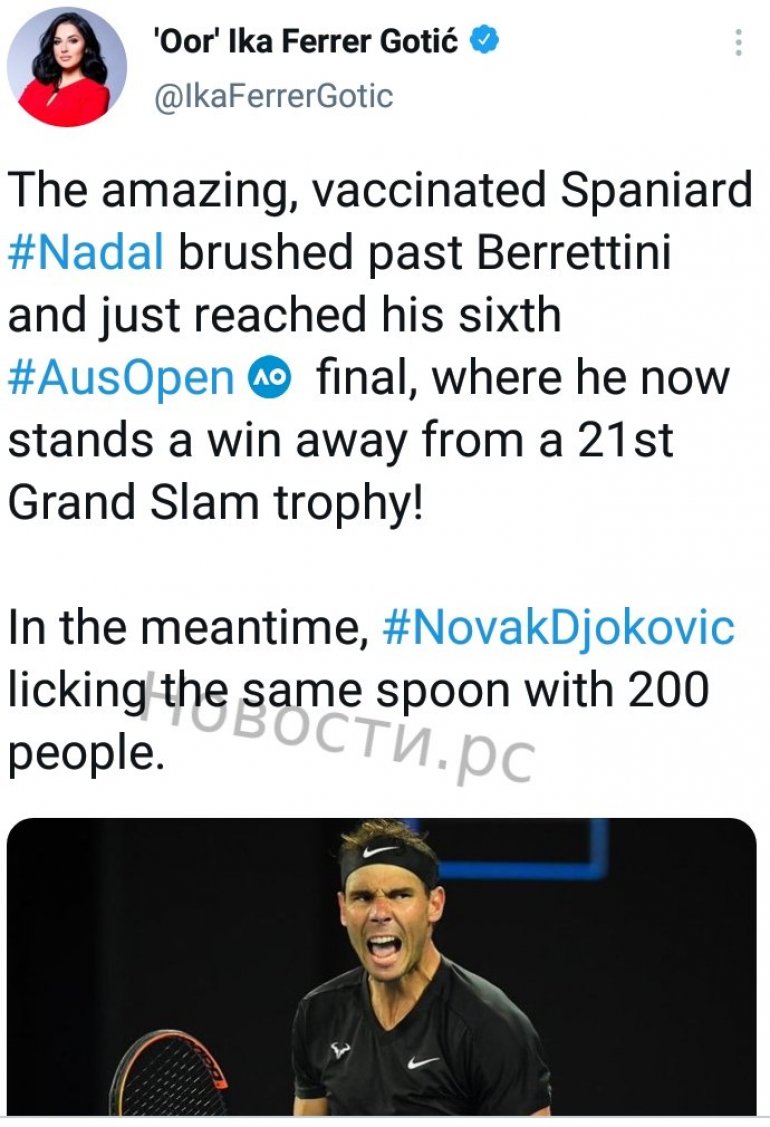Open the #Nadal hashtag
The image size is (770, 1127).
(x=86, y=254)
